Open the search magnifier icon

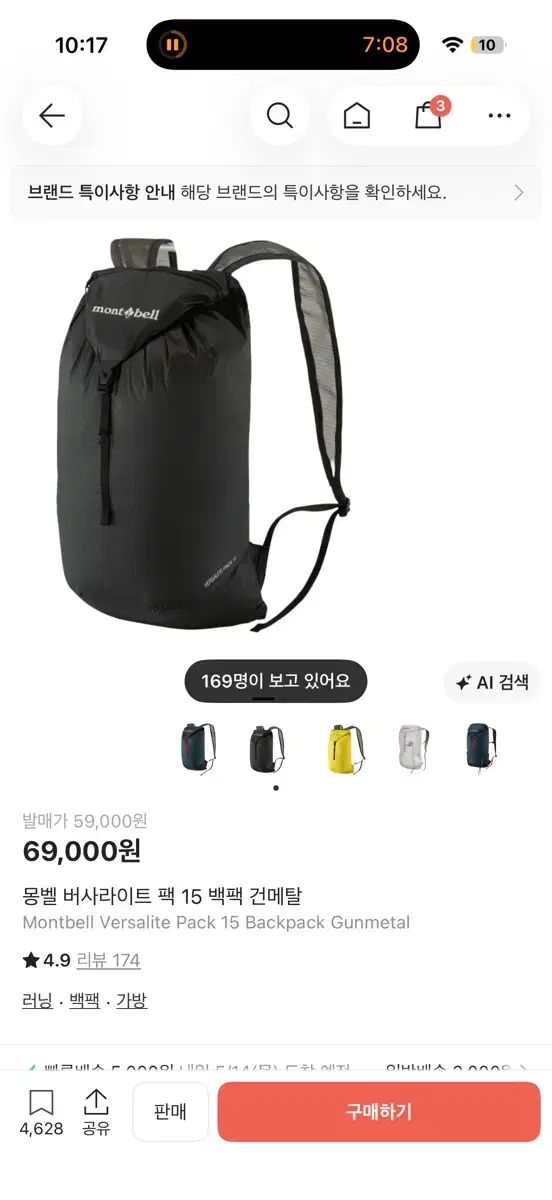[x=280, y=116]
